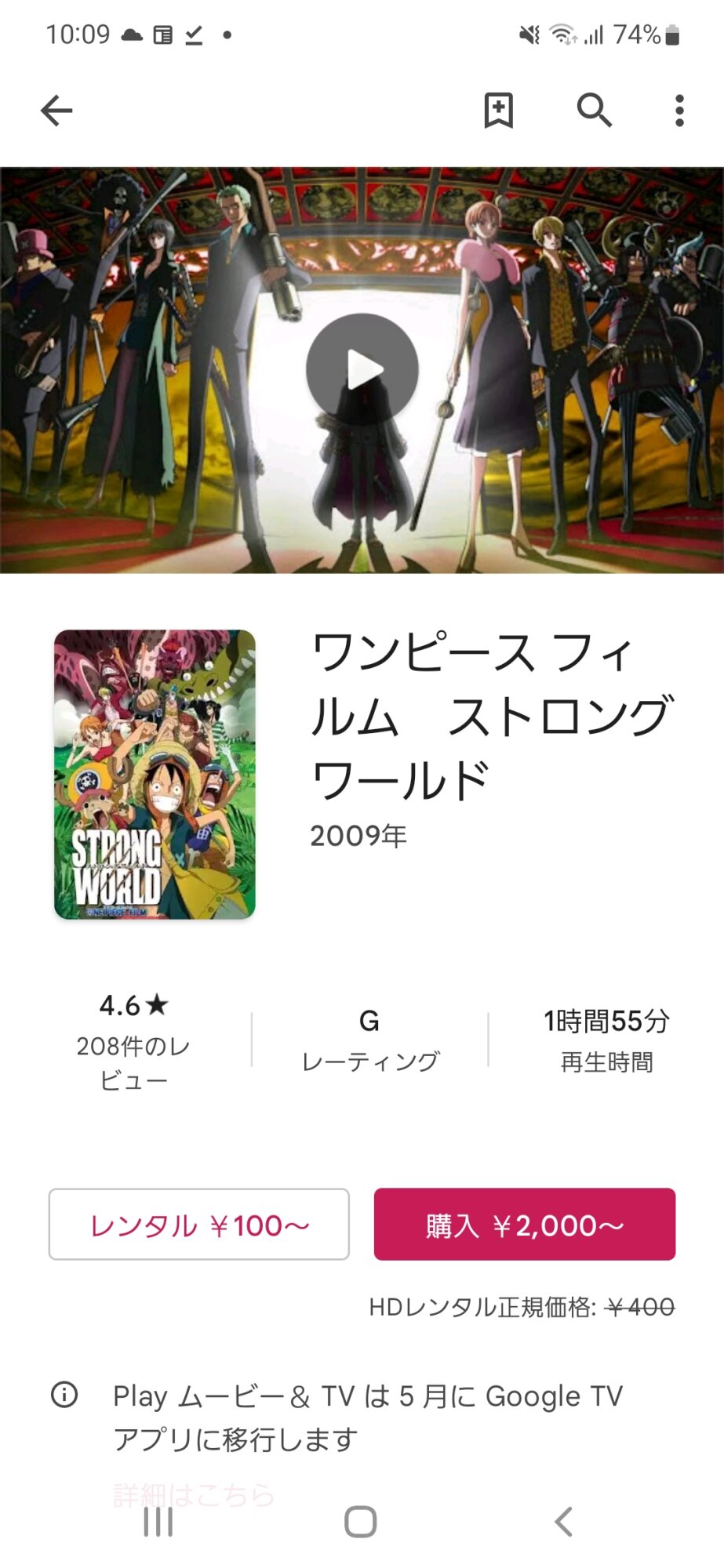
Task: Open the overflow menu
Action: pyautogui.click(x=679, y=111)
